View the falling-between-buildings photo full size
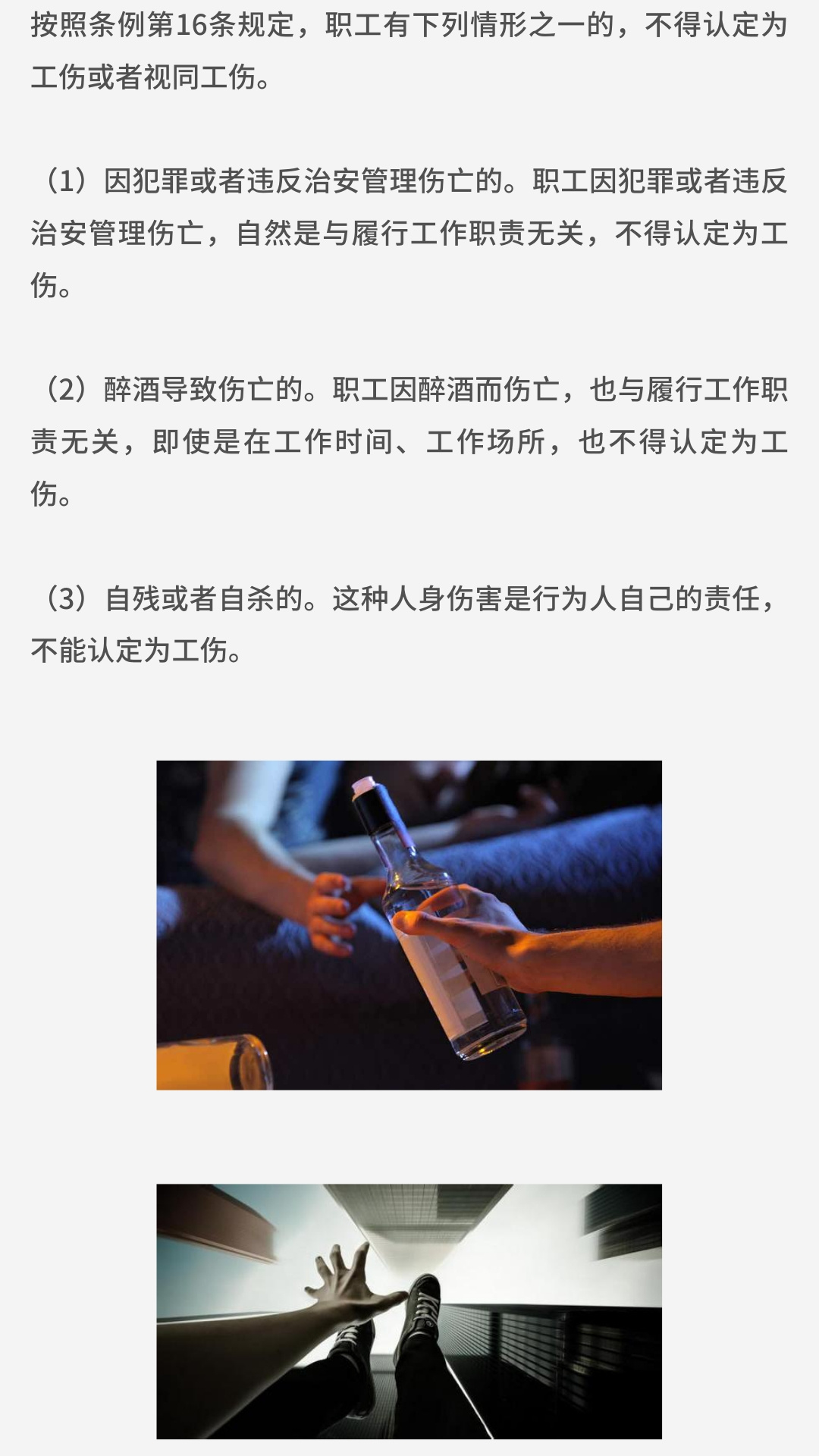This screenshot has width=819, height=1456. pos(409,1311)
